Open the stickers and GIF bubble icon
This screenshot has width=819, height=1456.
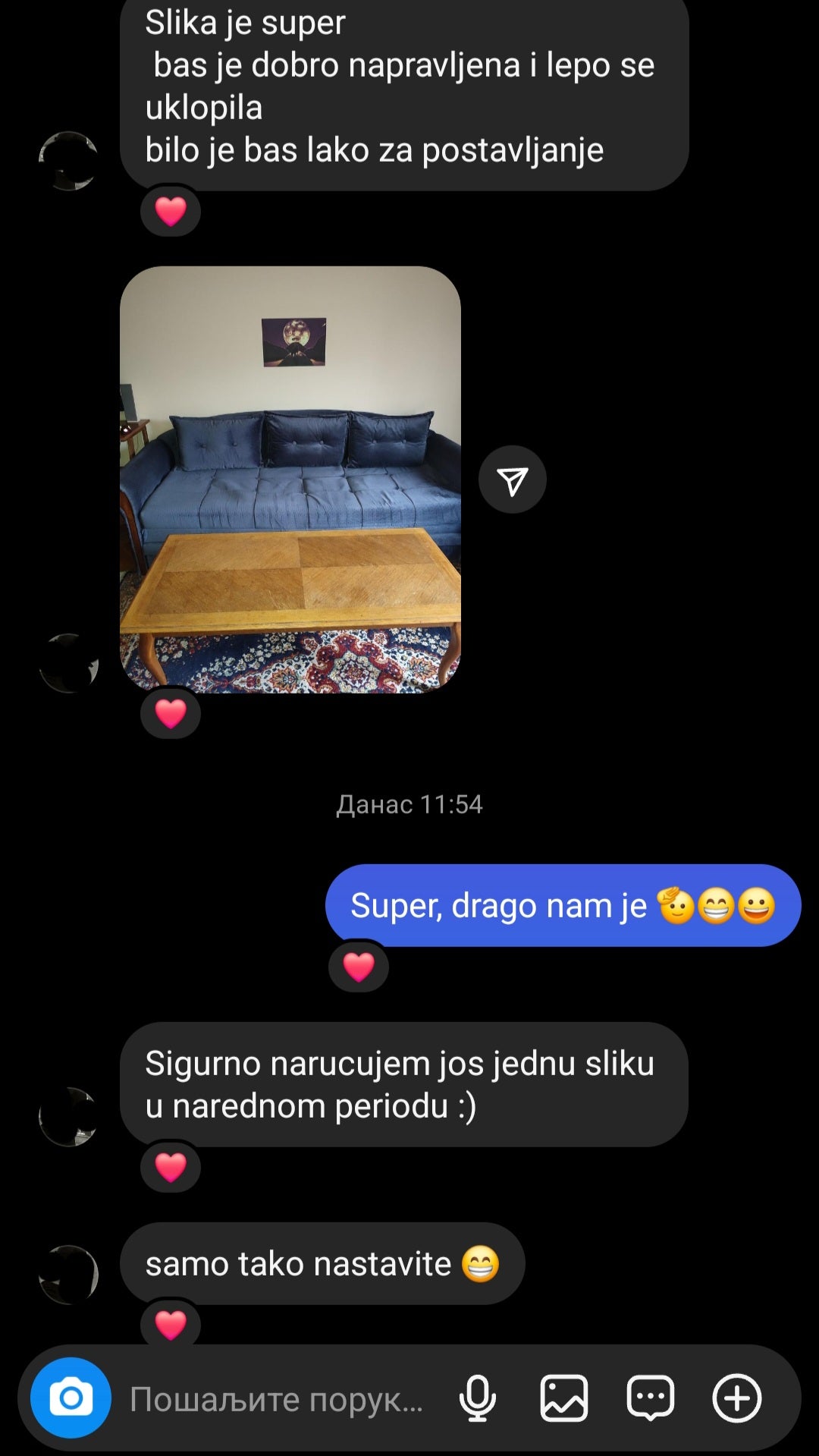pyautogui.click(x=650, y=1398)
